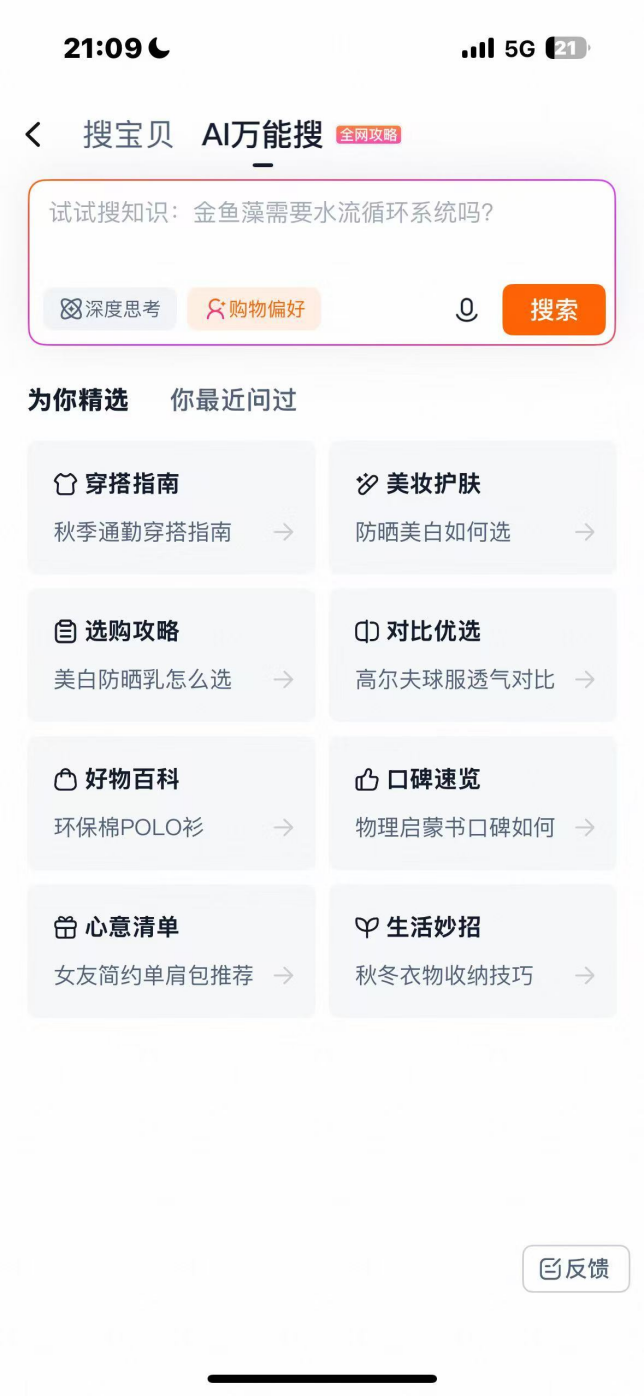Open the 口碑速览 card
Screen dimensions: 644x1396
(x=473, y=803)
